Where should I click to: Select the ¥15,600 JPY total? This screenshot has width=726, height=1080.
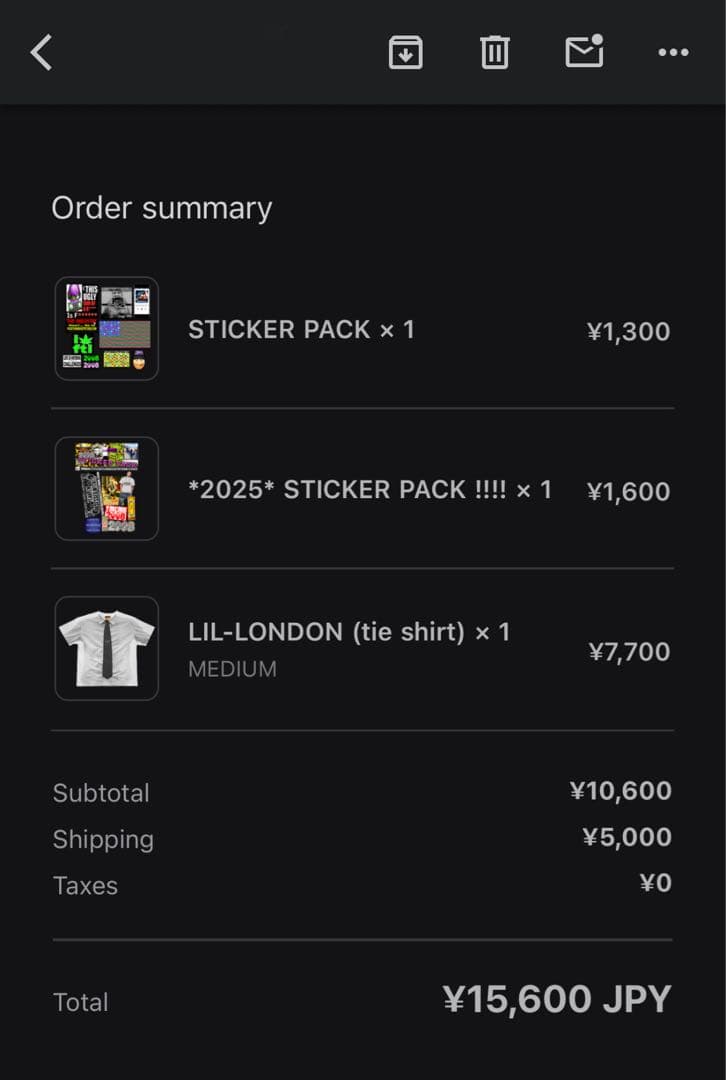click(x=556, y=998)
